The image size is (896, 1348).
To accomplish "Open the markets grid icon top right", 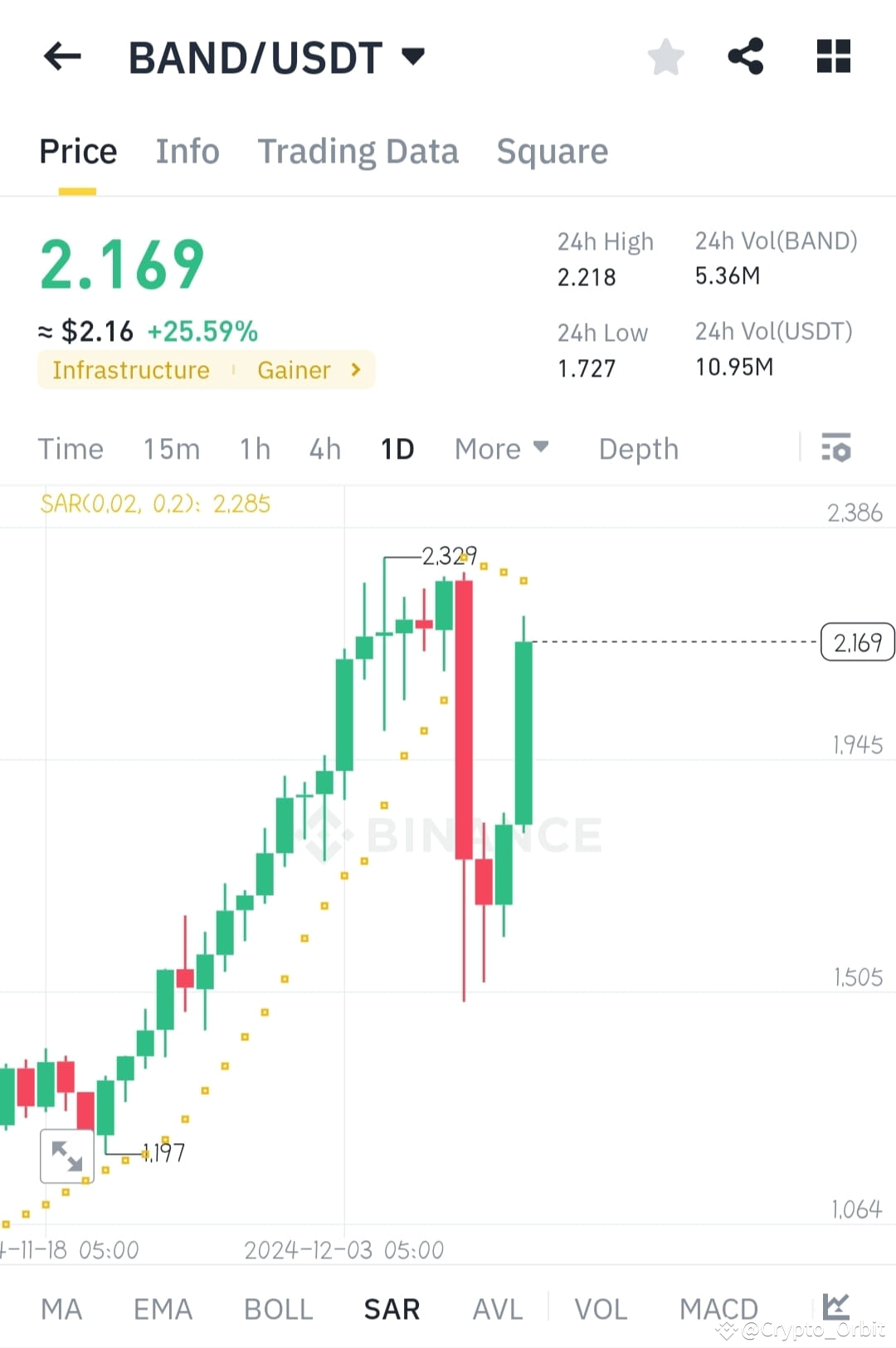I will (833, 56).
